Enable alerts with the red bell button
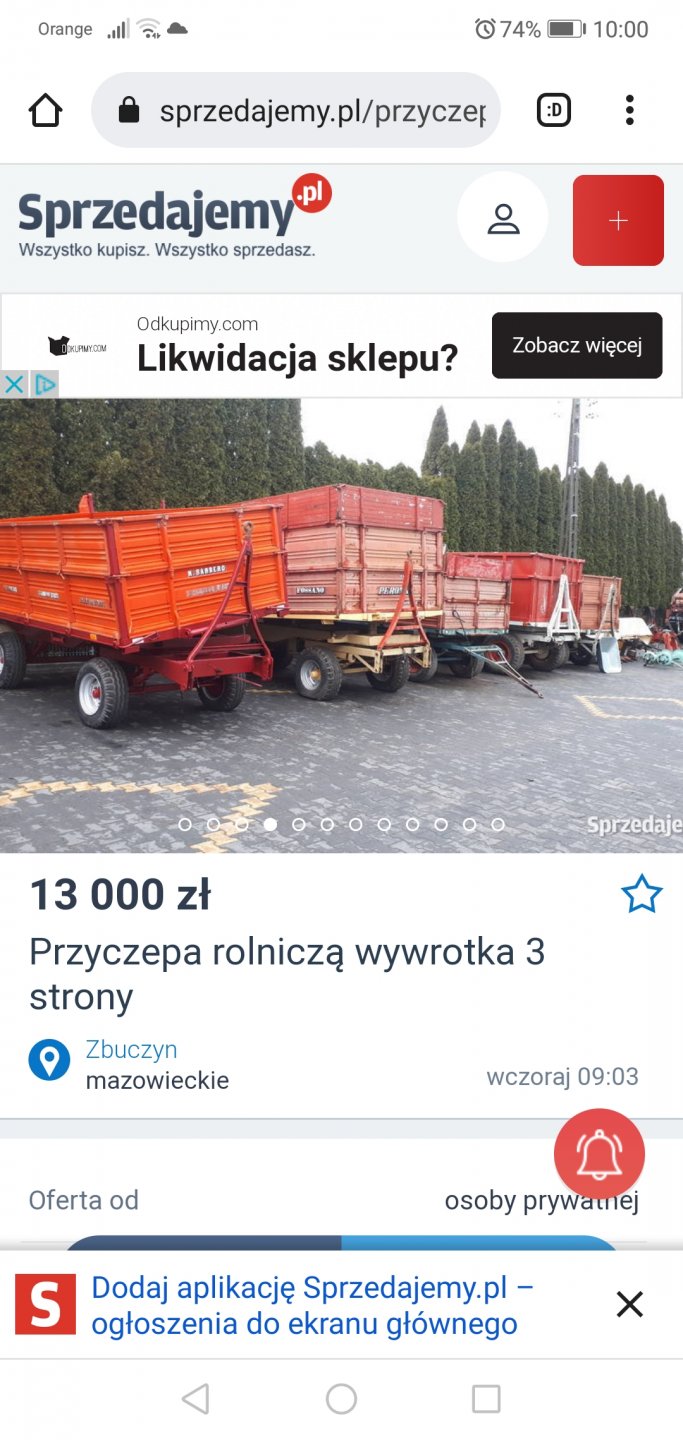This screenshot has height=1440, width=683. click(599, 1153)
